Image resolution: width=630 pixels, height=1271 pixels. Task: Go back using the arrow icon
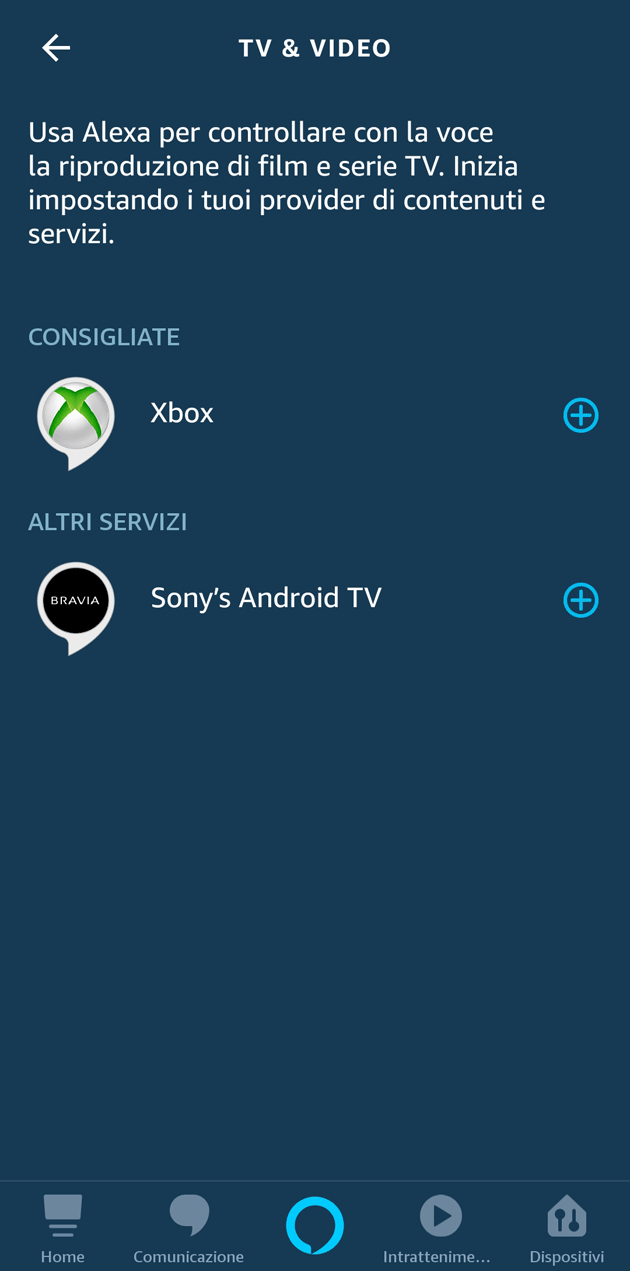point(56,47)
